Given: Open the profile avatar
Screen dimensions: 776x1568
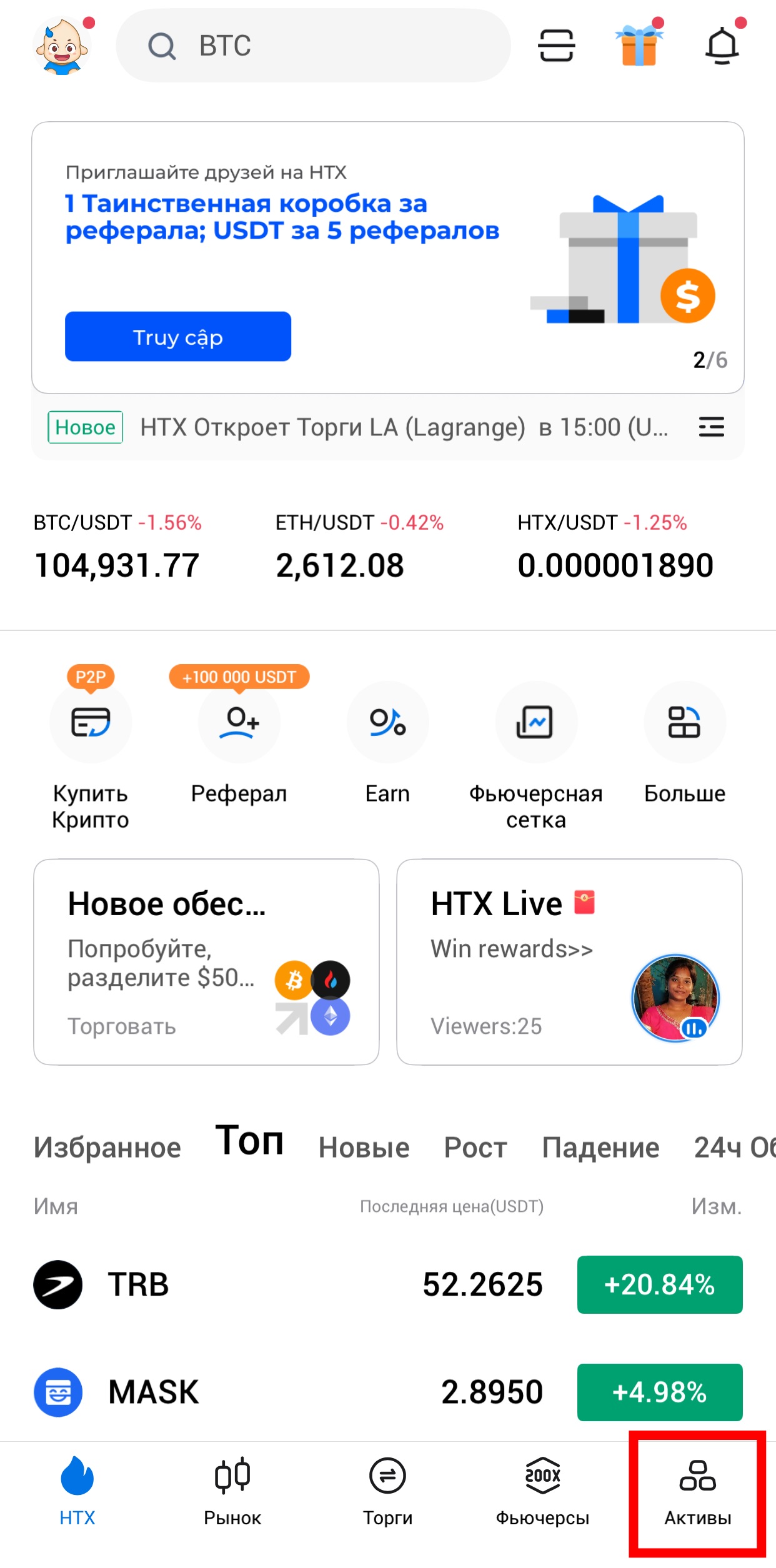Looking at the screenshot, I should coord(61,47).
